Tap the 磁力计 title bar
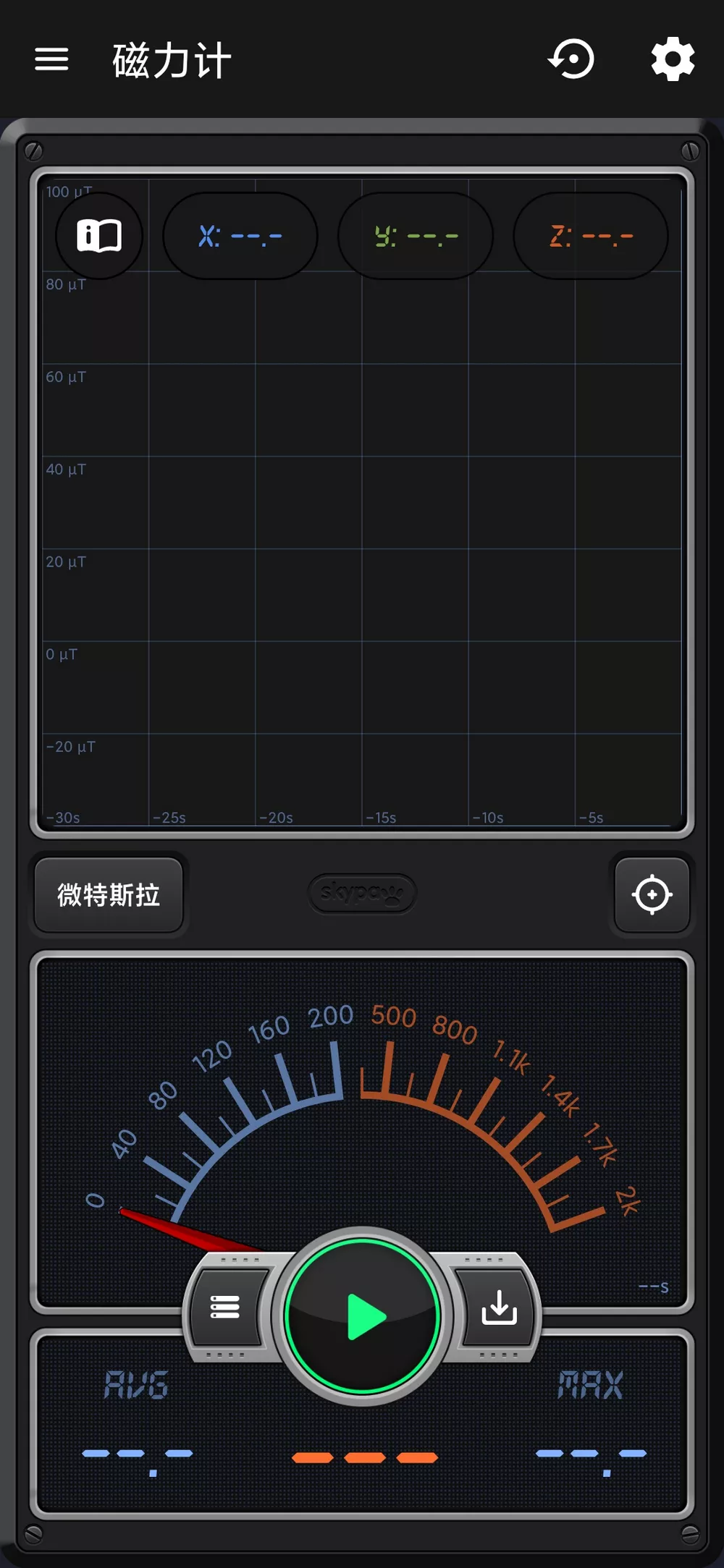The image size is (724, 1568). click(171, 59)
